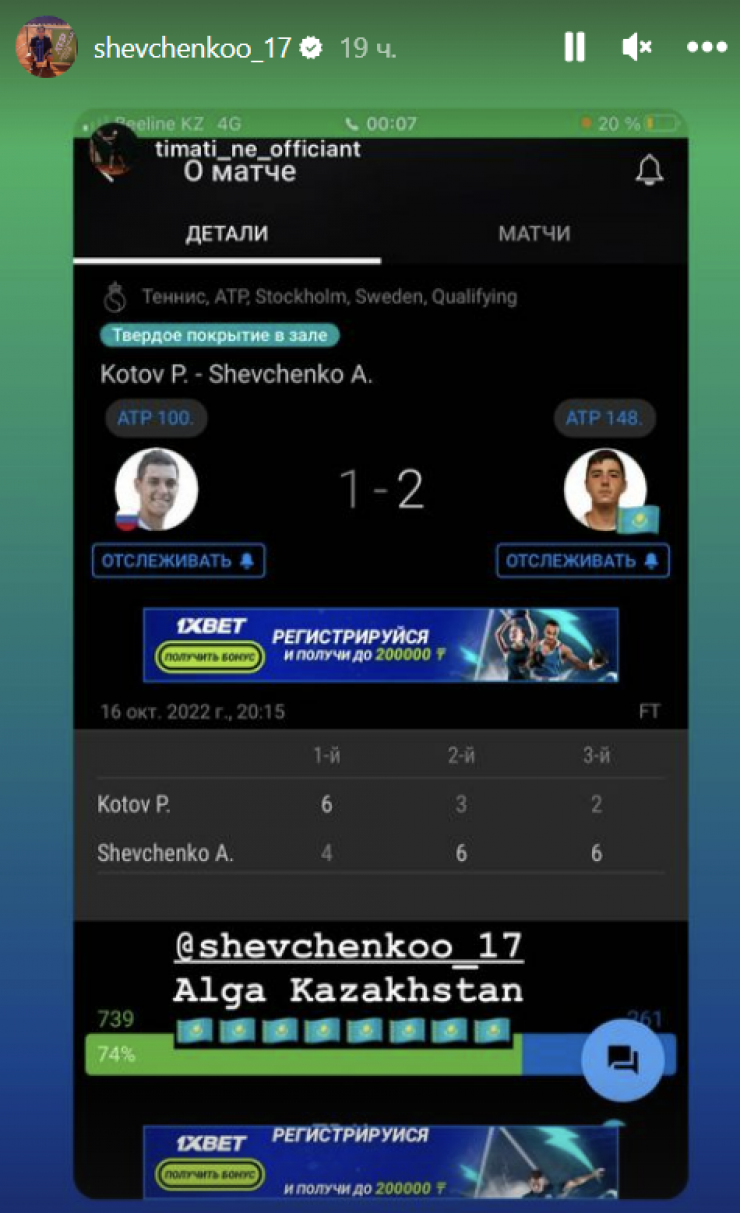Open the story's more options menu
Screen dimensions: 740x1213
(x=706, y=47)
